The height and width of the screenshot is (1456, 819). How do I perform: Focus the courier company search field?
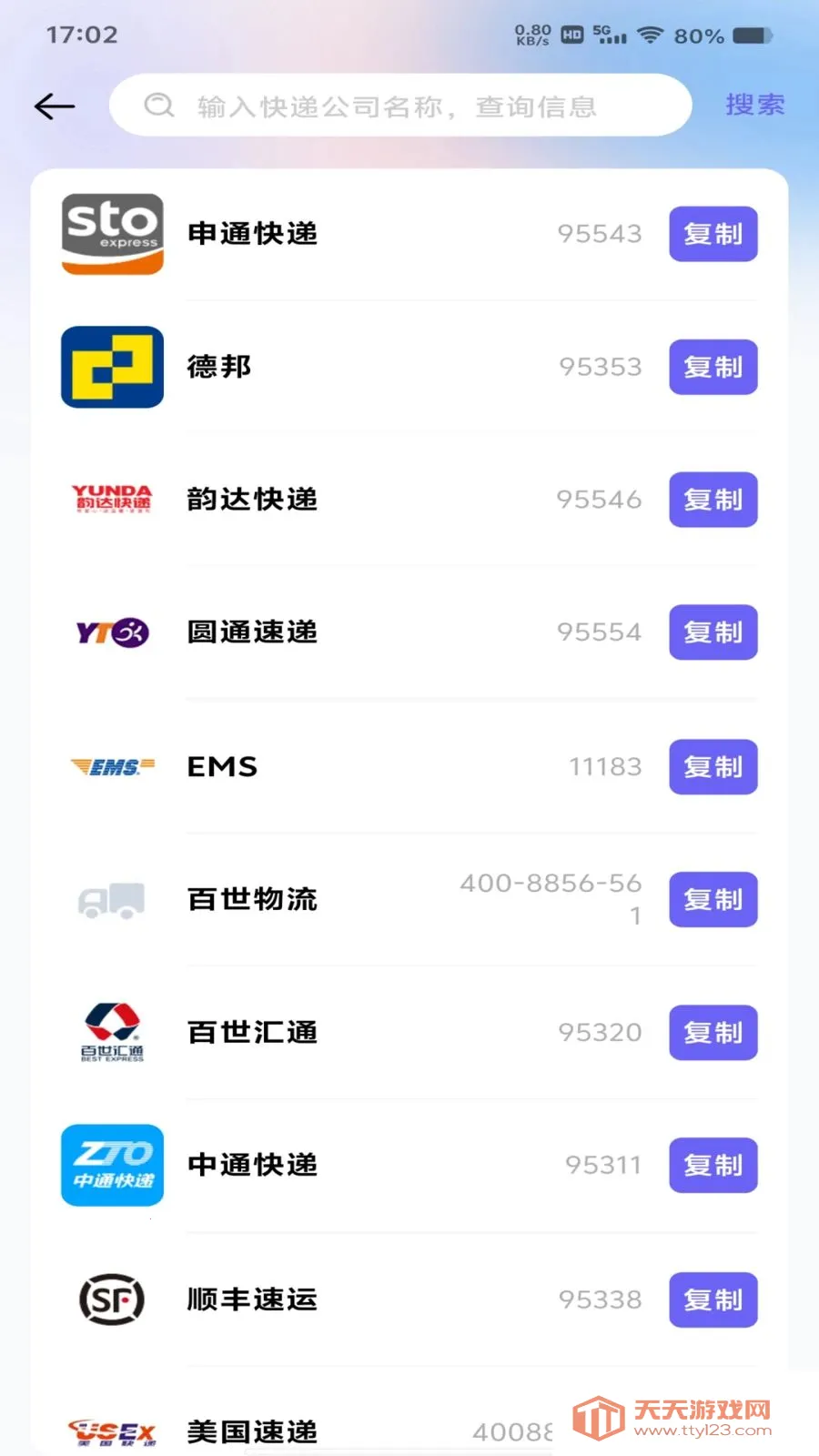pyautogui.click(x=400, y=106)
